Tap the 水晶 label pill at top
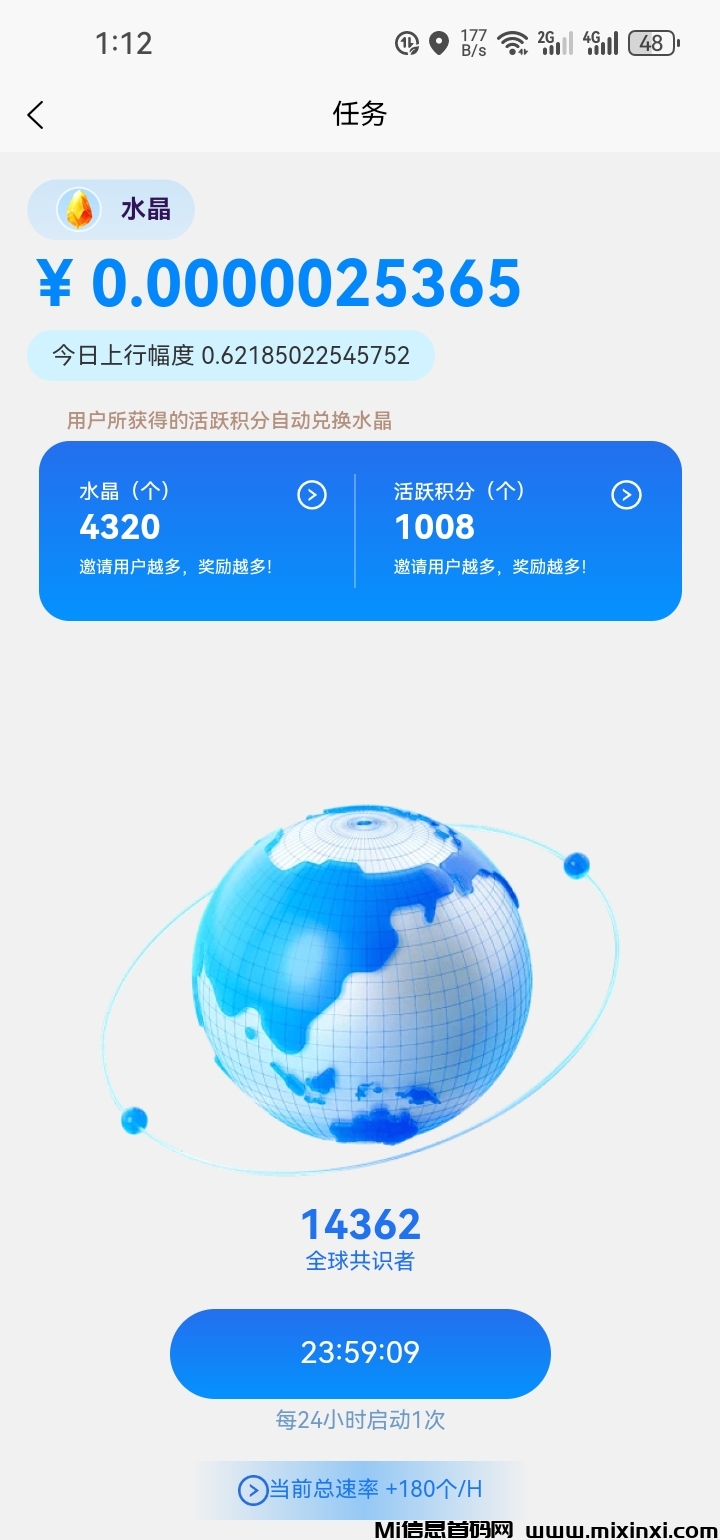720x1540 pixels. coord(110,209)
